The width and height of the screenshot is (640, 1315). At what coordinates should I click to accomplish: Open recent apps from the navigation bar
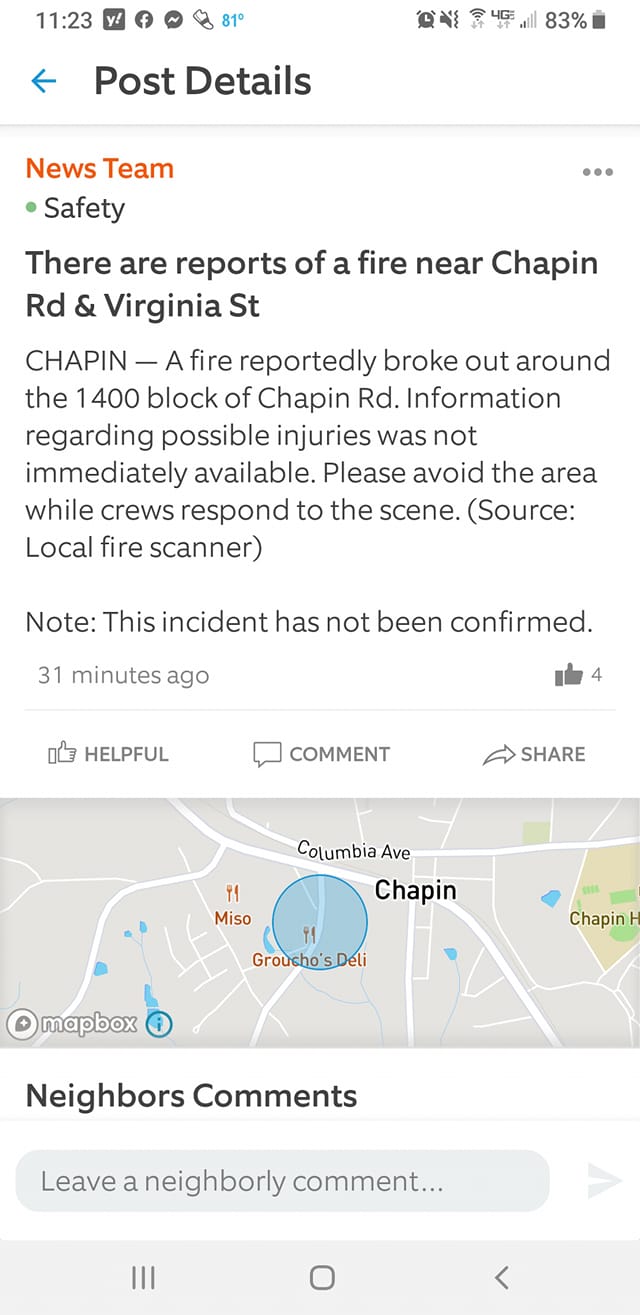pyautogui.click(x=143, y=1277)
